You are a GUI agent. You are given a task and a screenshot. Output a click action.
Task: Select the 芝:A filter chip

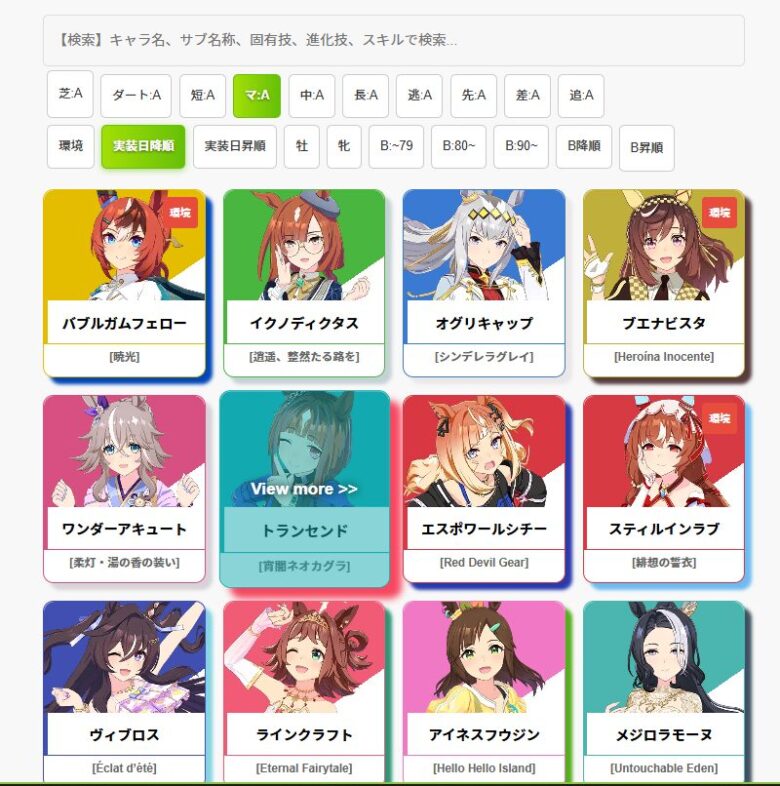click(70, 94)
